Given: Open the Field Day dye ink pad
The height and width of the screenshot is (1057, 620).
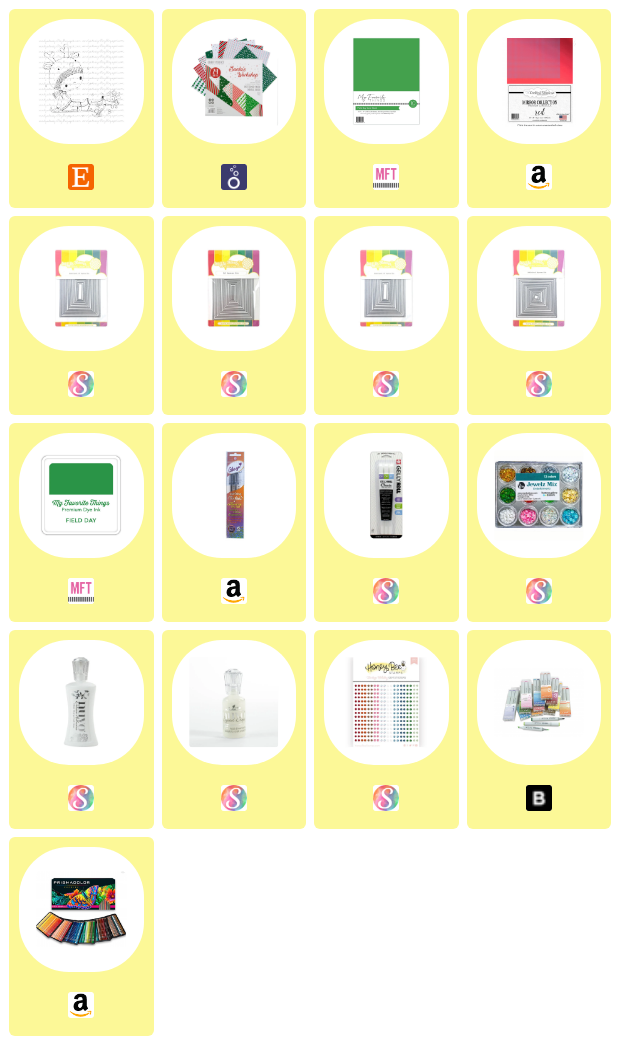Looking at the screenshot, I should coord(81,495).
